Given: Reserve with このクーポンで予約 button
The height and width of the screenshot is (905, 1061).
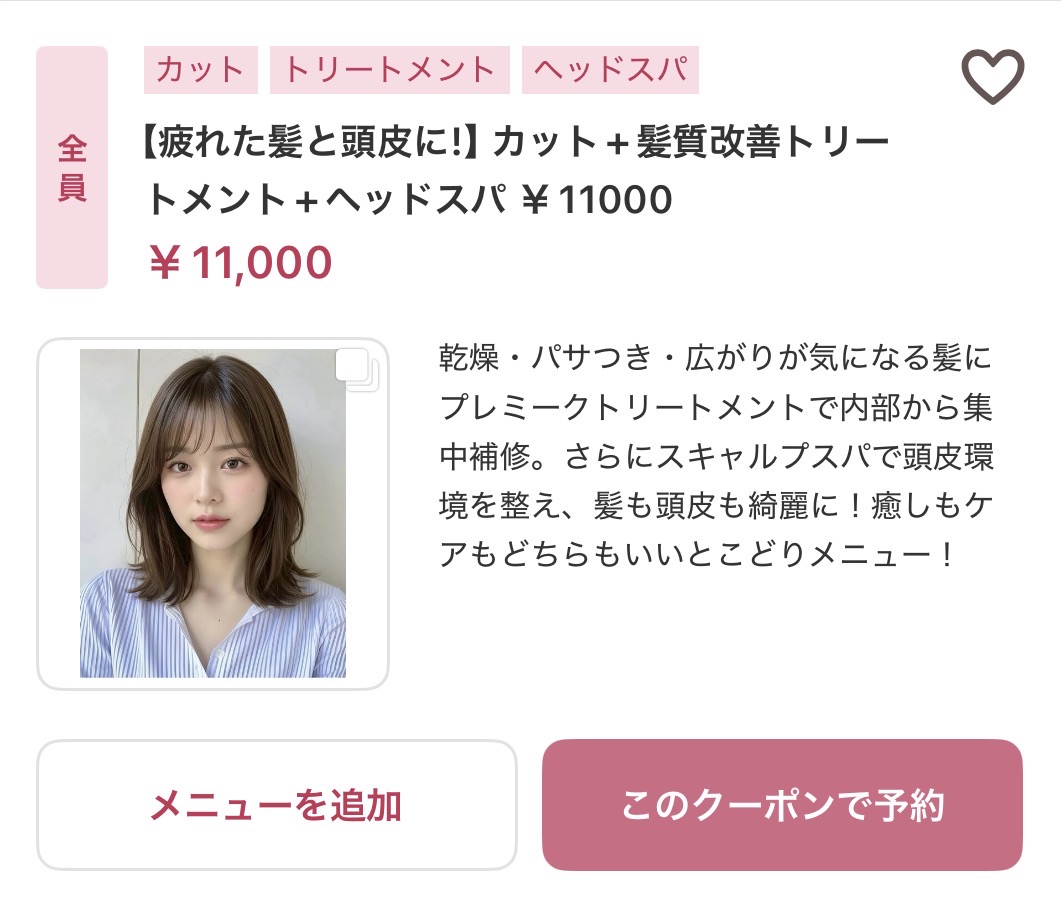Looking at the screenshot, I should (782, 805).
